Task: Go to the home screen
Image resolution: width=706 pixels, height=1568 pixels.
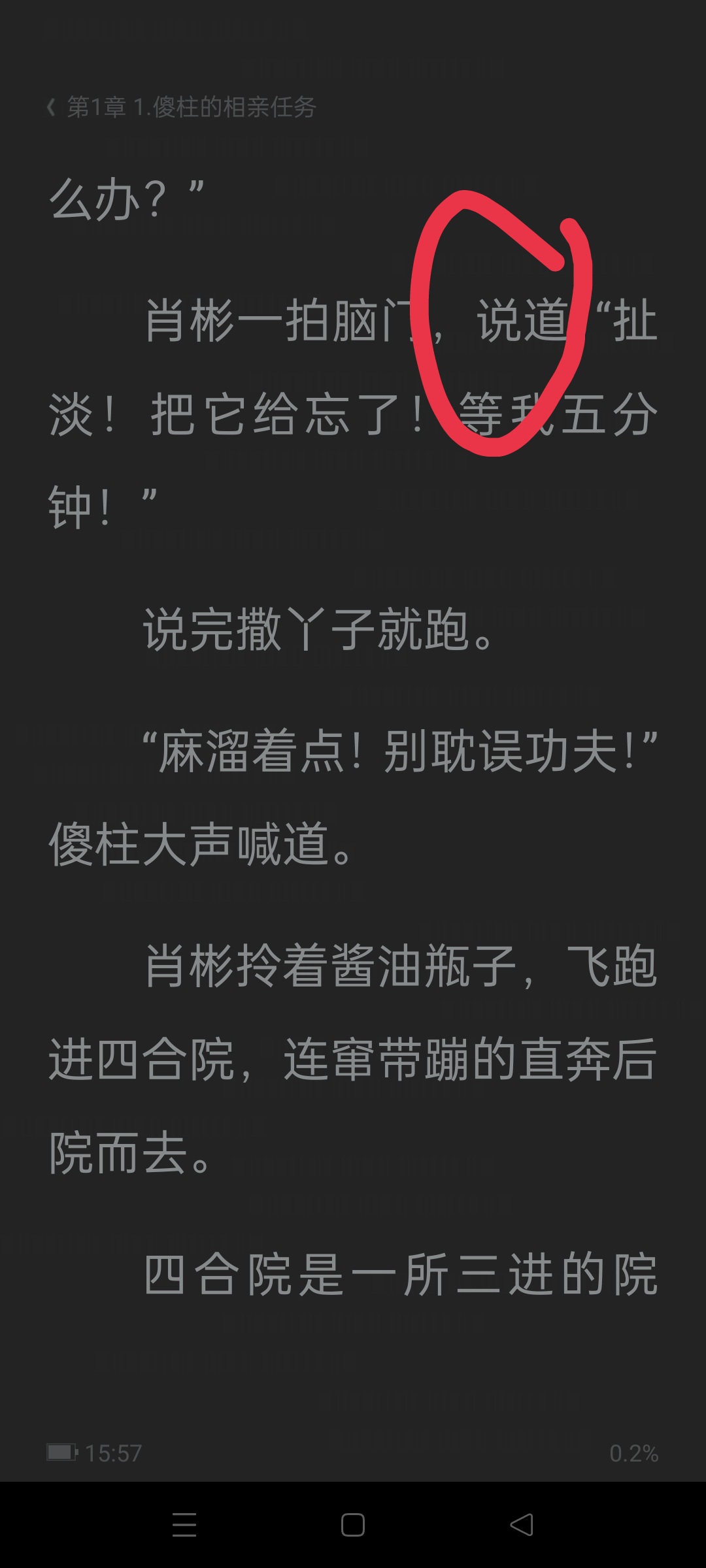Action: click(353, 1525)
